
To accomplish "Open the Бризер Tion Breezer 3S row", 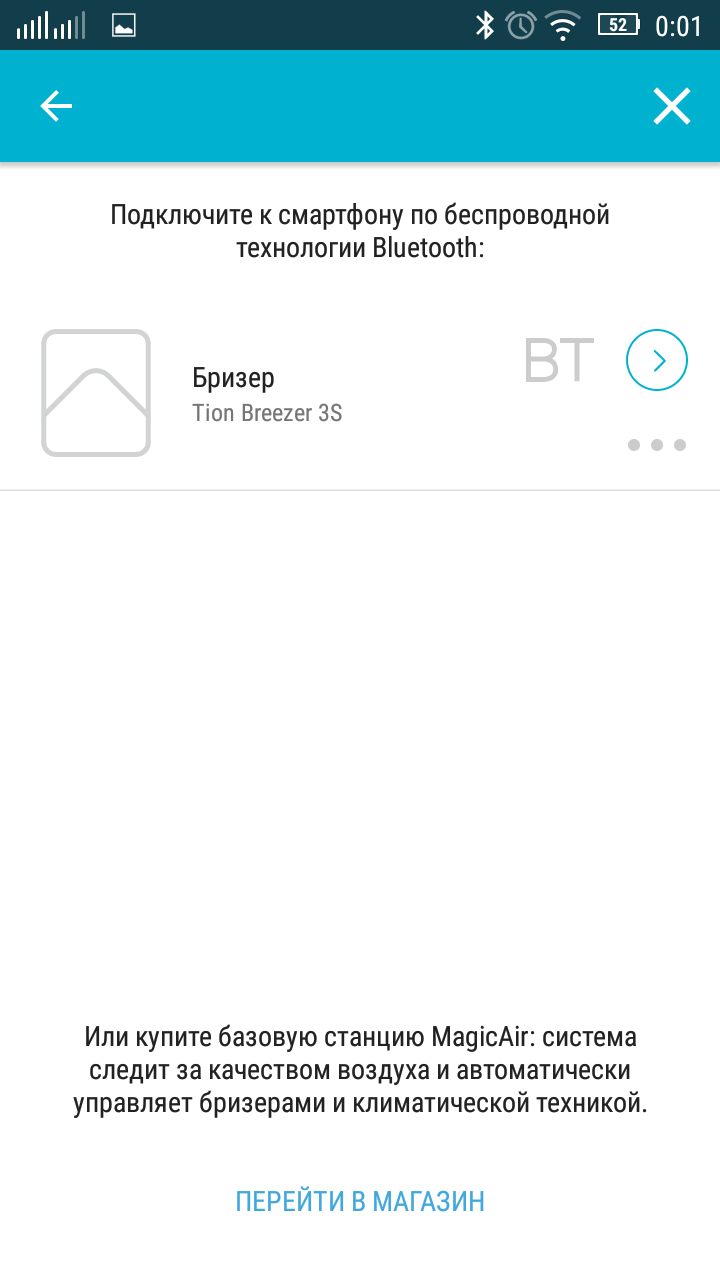I will [360, 393].
